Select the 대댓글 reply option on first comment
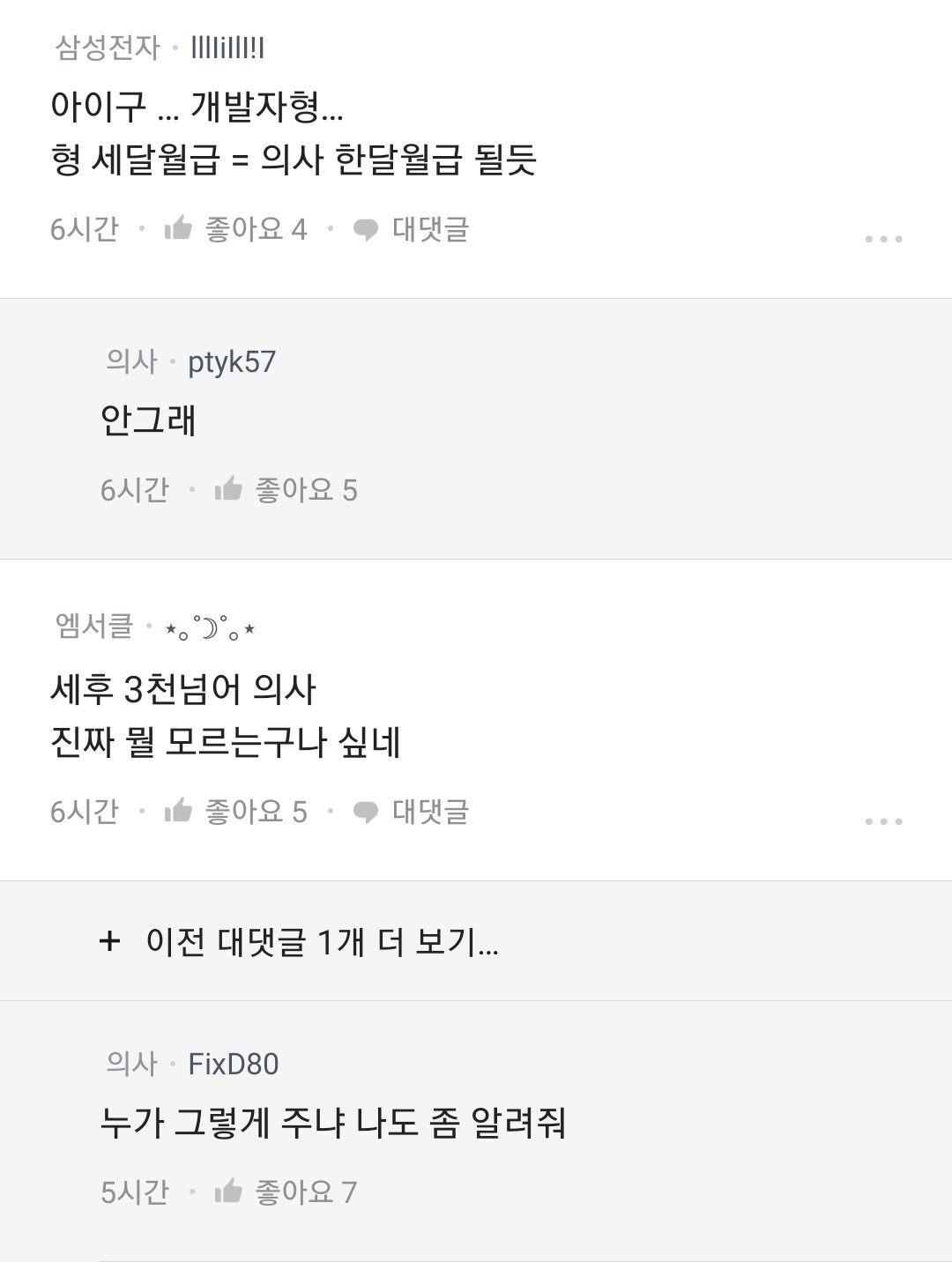This screenshot has height=1262, width=952. pyautogui.click(x=429, y=231)
